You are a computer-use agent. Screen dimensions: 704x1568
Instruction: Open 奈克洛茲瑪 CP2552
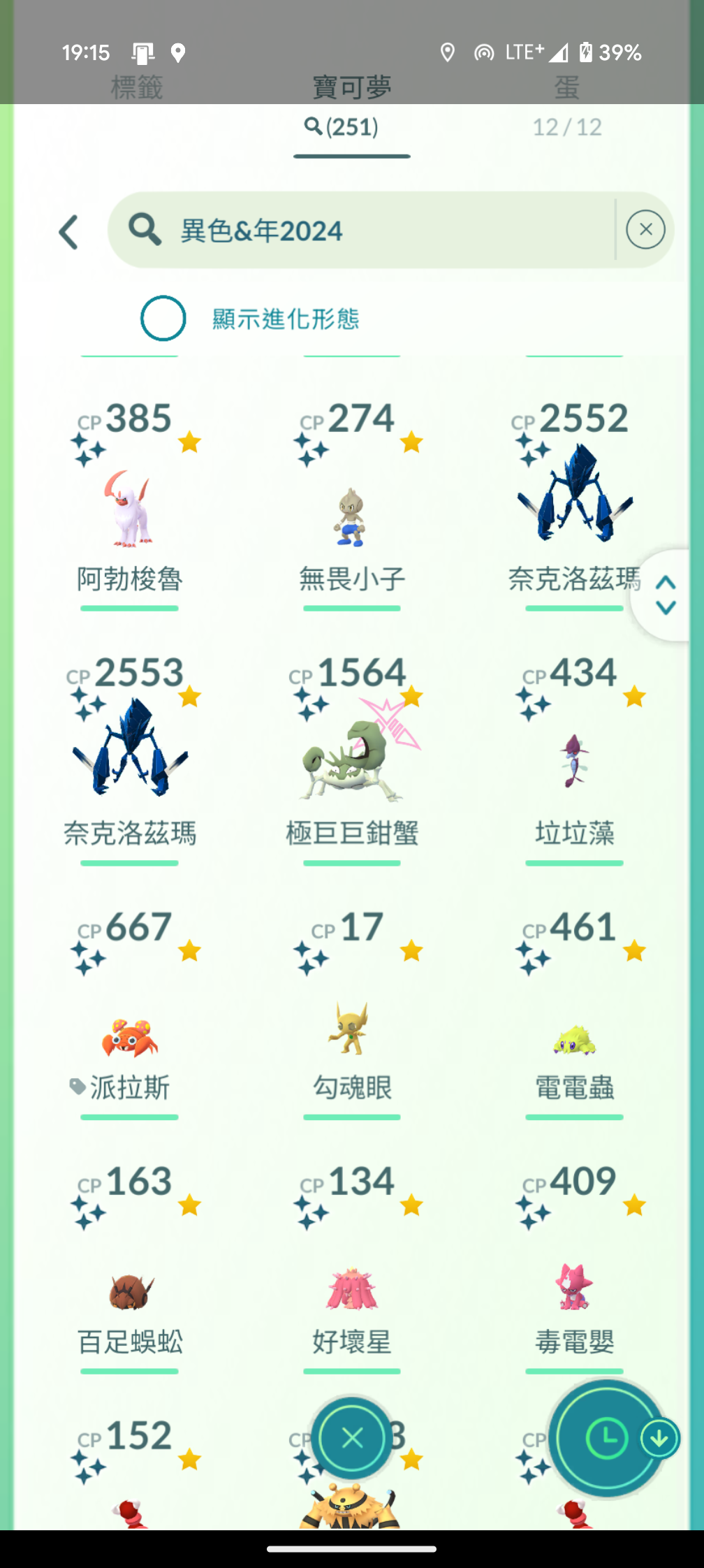[x=574, y=496]
